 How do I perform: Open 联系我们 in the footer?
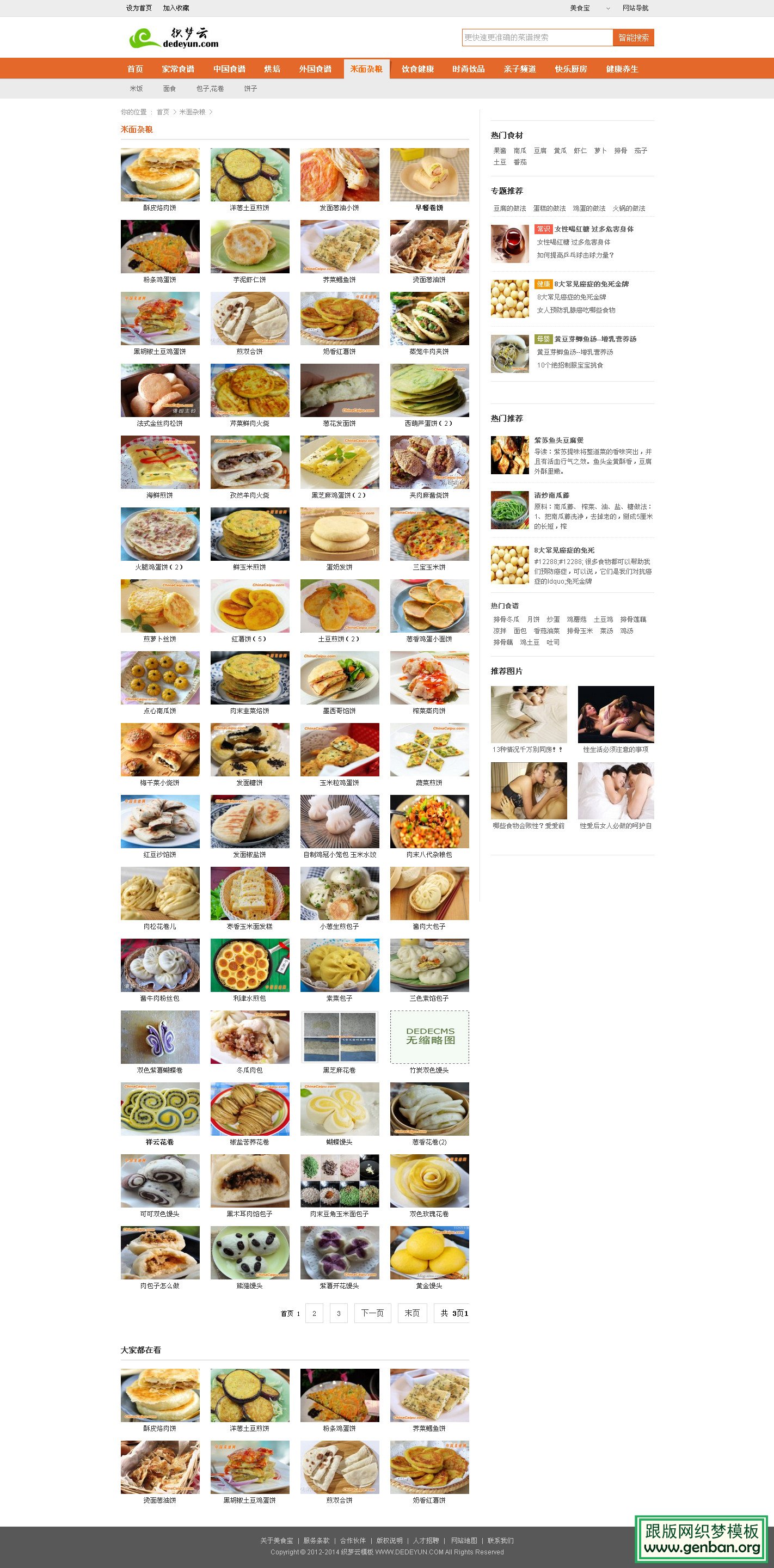tap(500, 1541)
